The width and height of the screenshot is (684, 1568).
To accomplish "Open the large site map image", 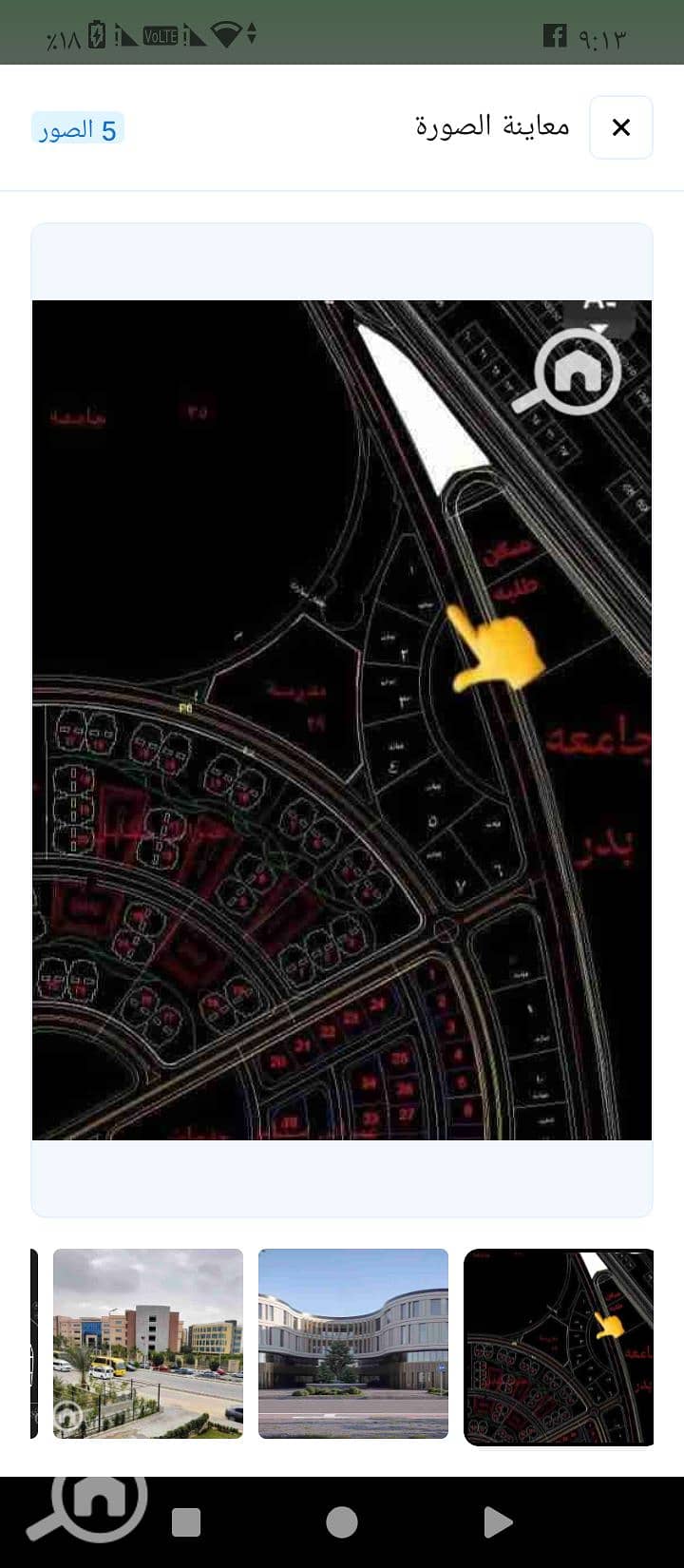I will (342, 719).
